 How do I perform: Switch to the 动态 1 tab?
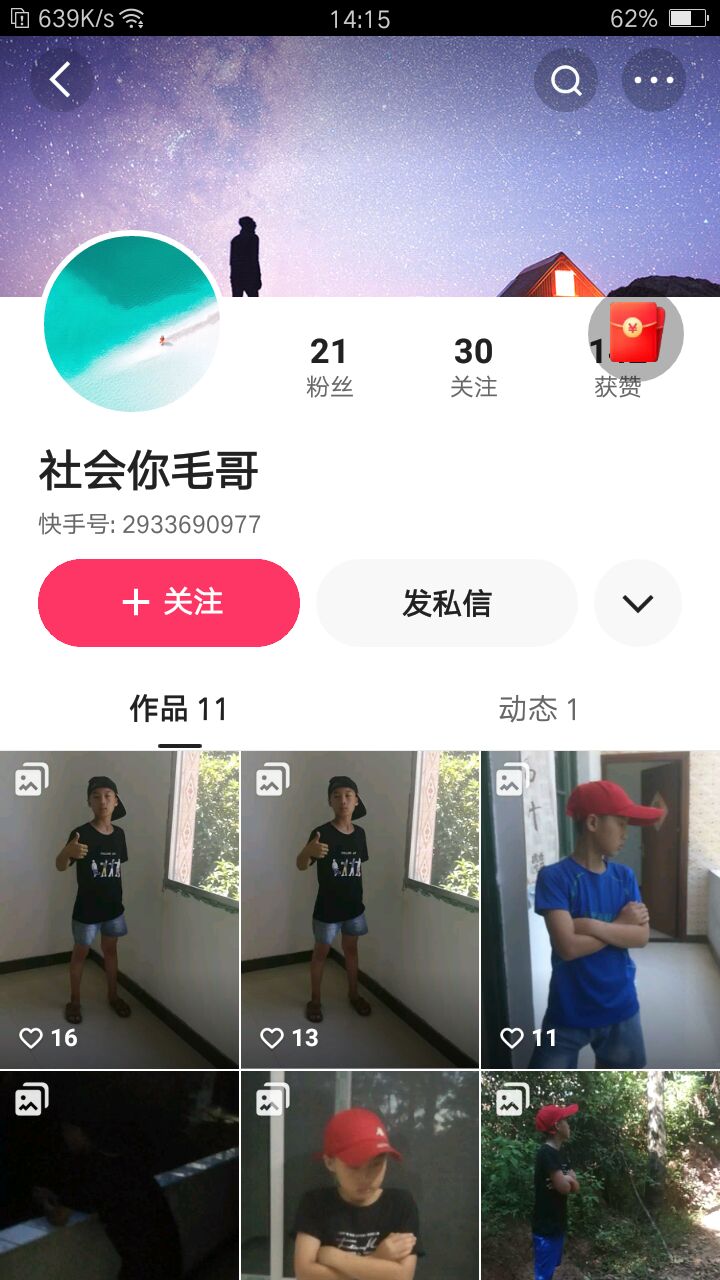pos(538,710)
